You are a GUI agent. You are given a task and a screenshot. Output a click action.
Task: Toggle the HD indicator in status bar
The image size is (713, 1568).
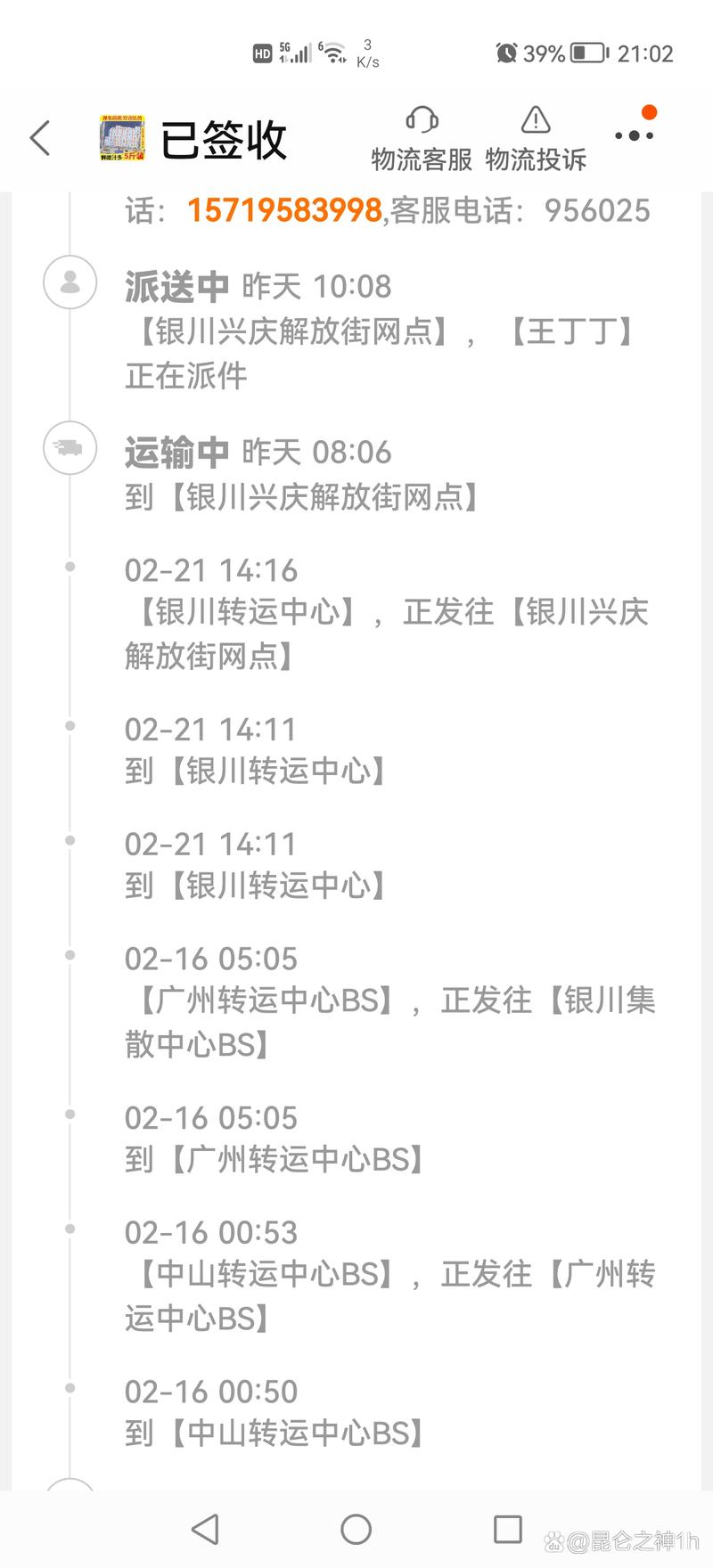(262, 52)
